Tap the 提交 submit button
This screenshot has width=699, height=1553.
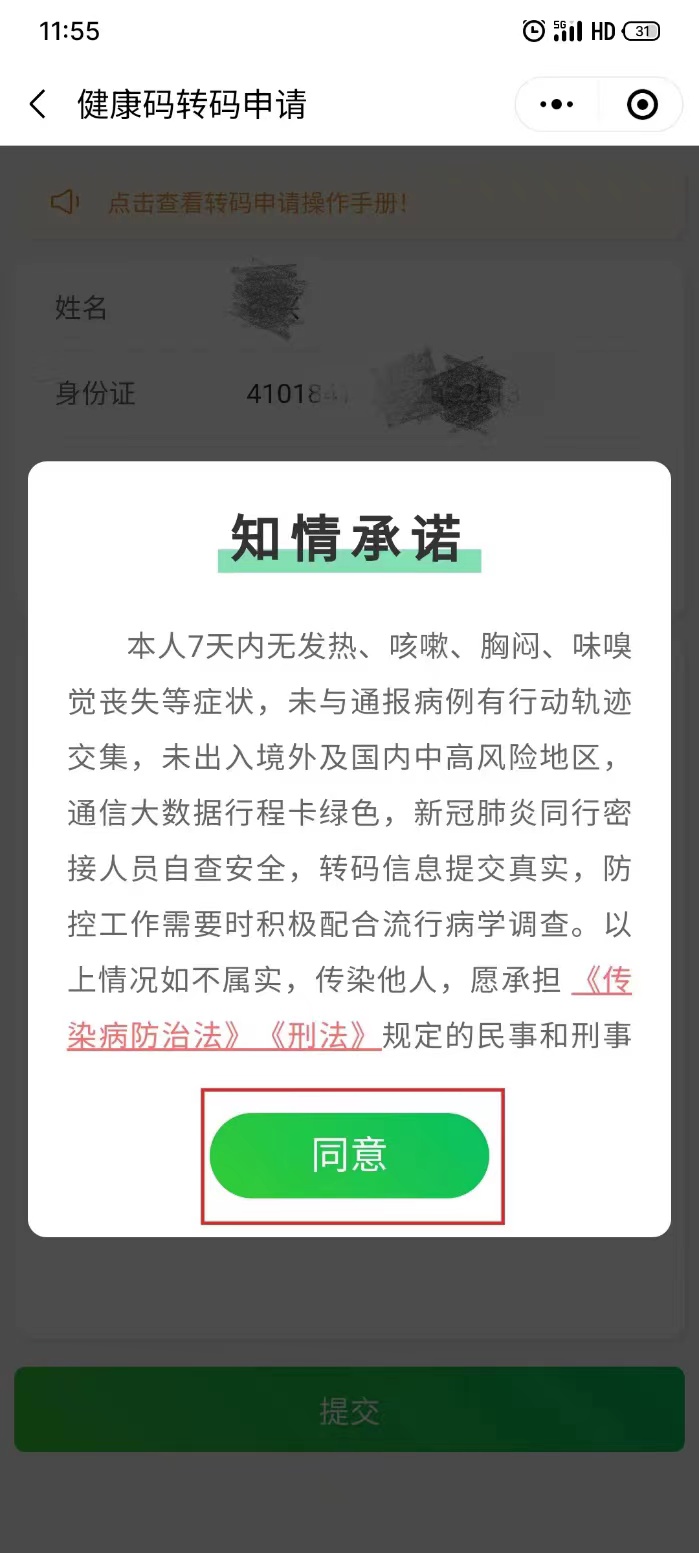pyautogui.click(x=349, y=1410)
